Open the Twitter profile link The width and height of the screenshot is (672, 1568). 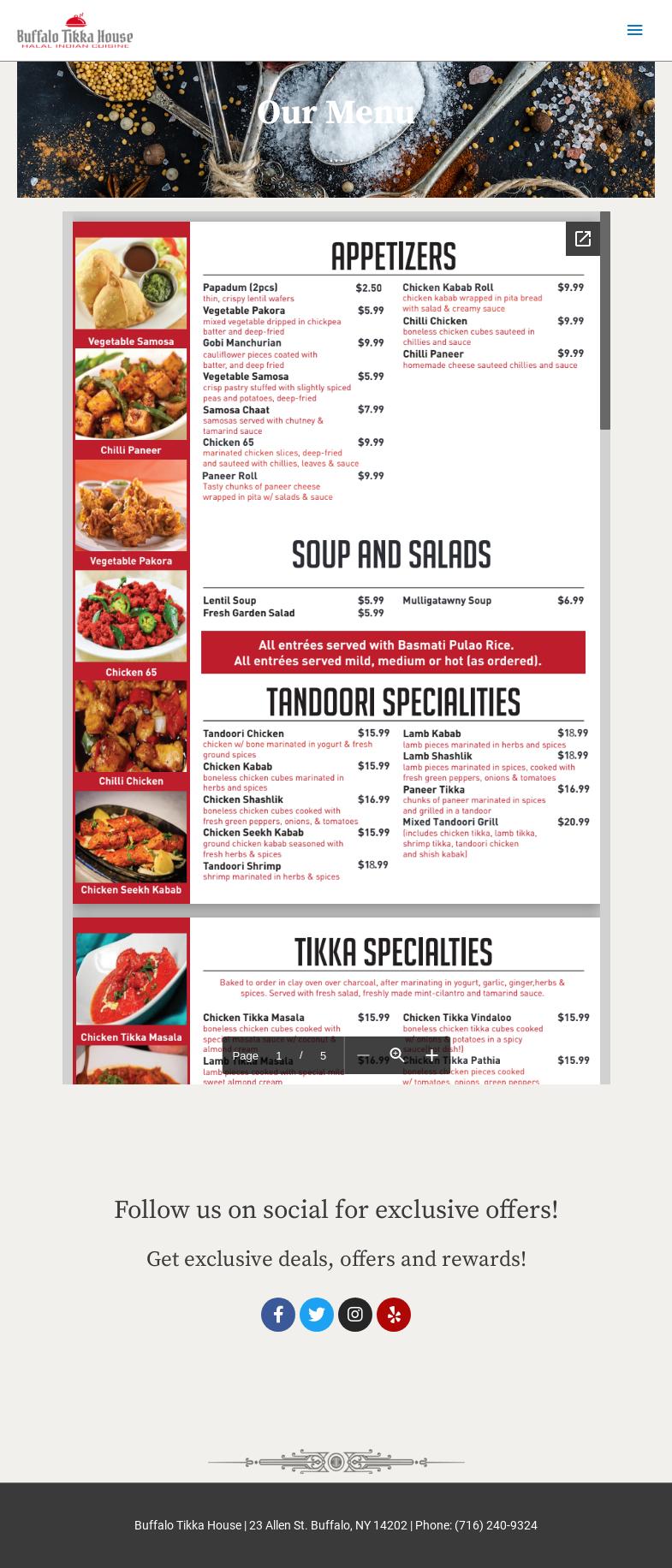[x=317, y=1315]
